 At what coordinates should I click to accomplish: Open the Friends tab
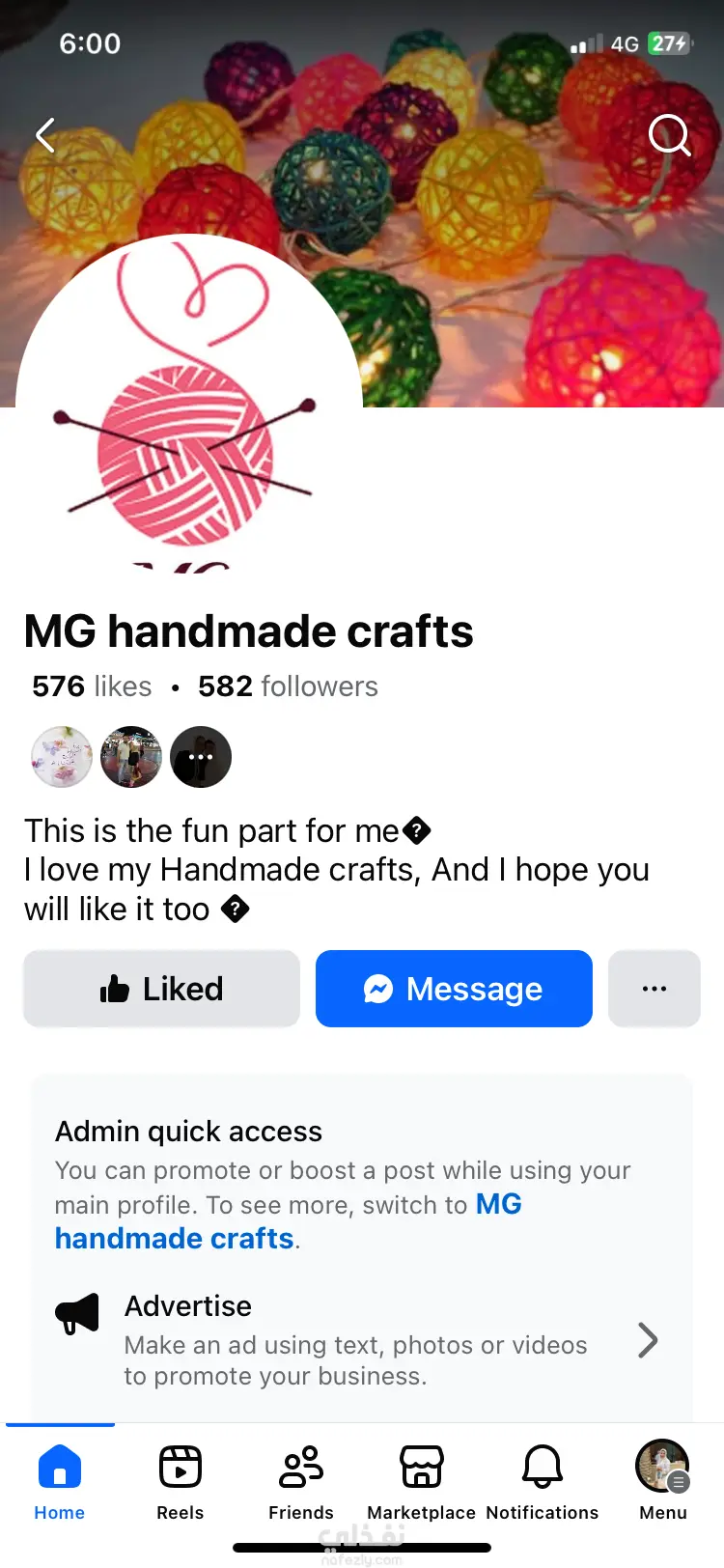(x=301, y=1481)
